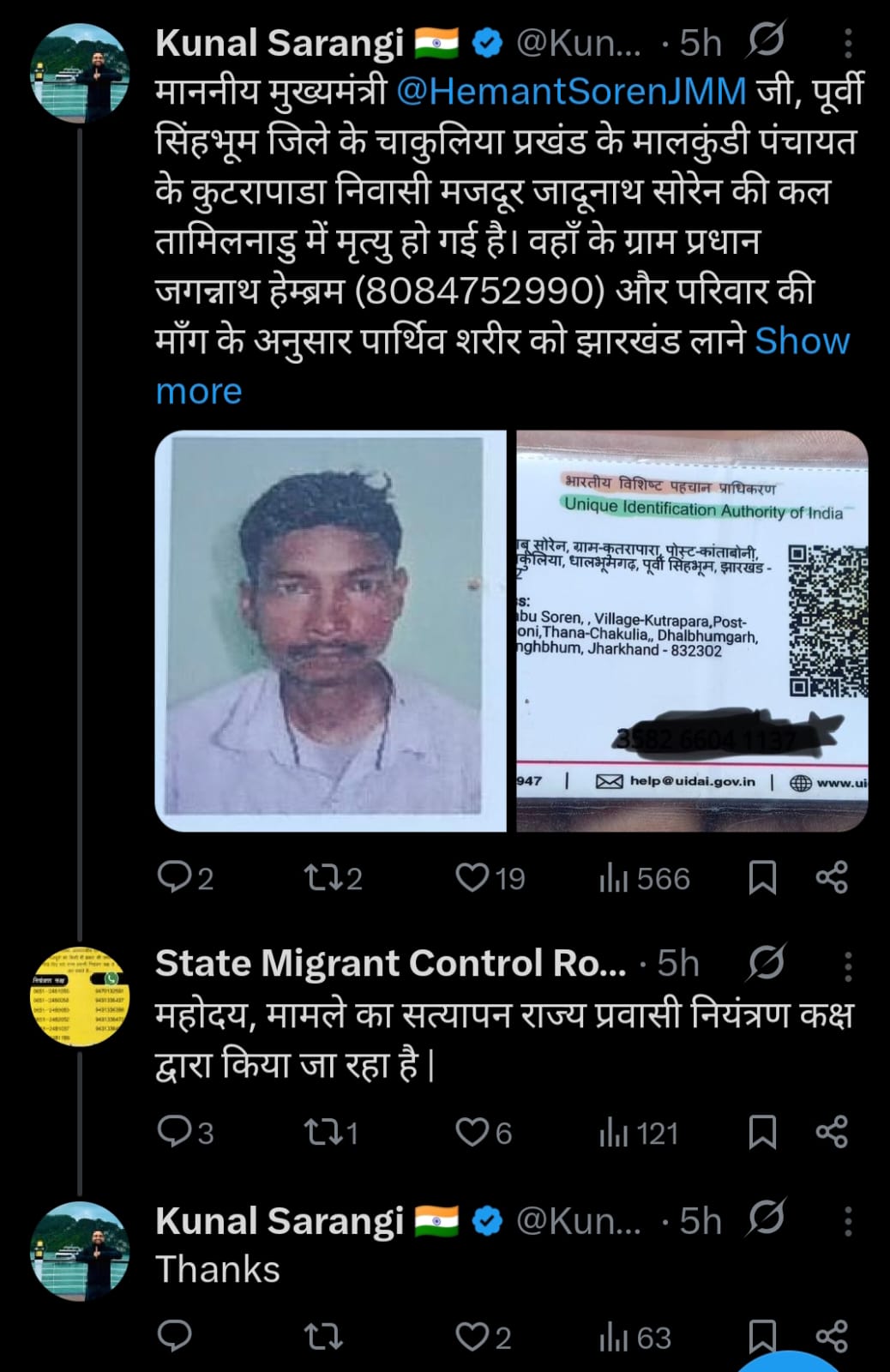Open overflow menu on State Migrant Control reply

point(847,965)
